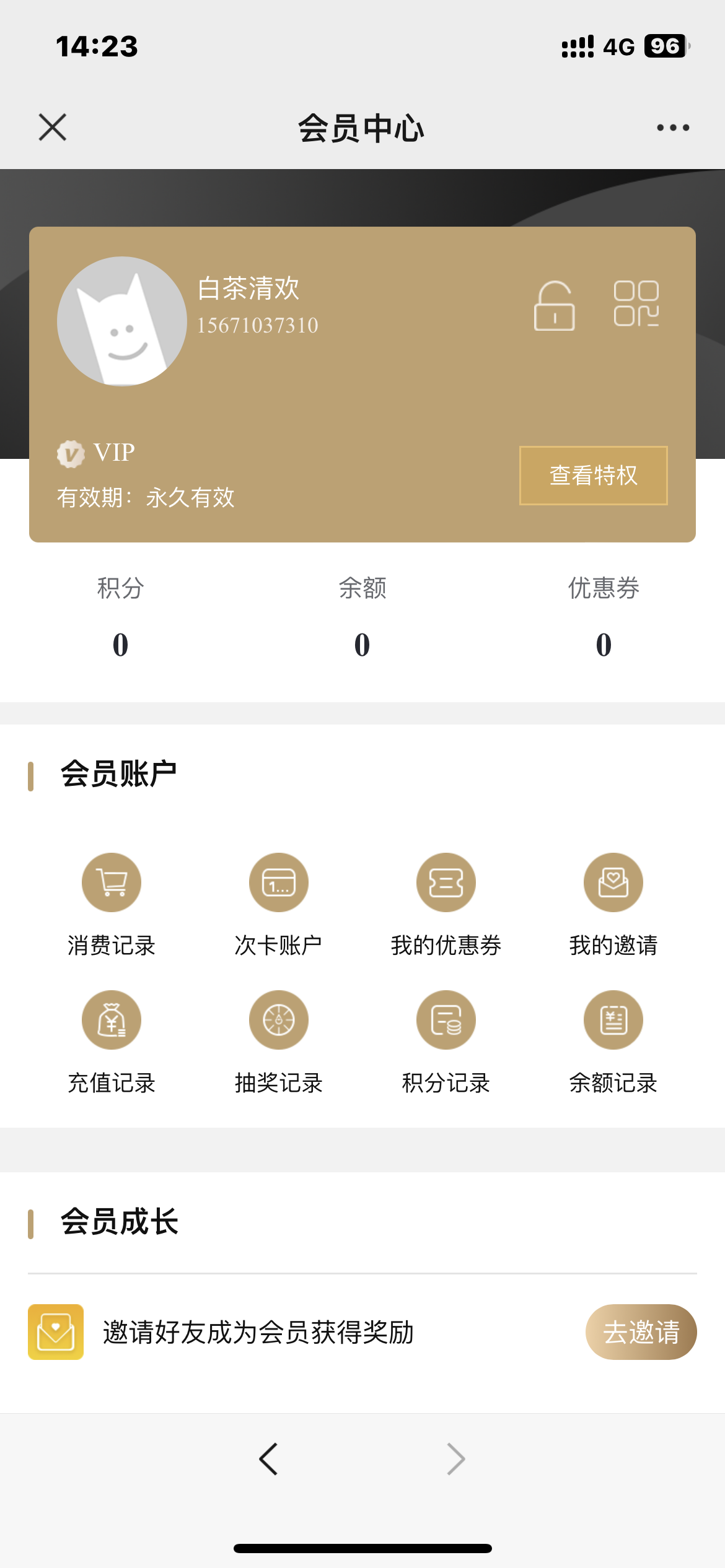This screenshot has height=1568, width=725.
Task: Tap 查看特权 to view privileges
Action: pyautogui.click(x=593, y=474)
